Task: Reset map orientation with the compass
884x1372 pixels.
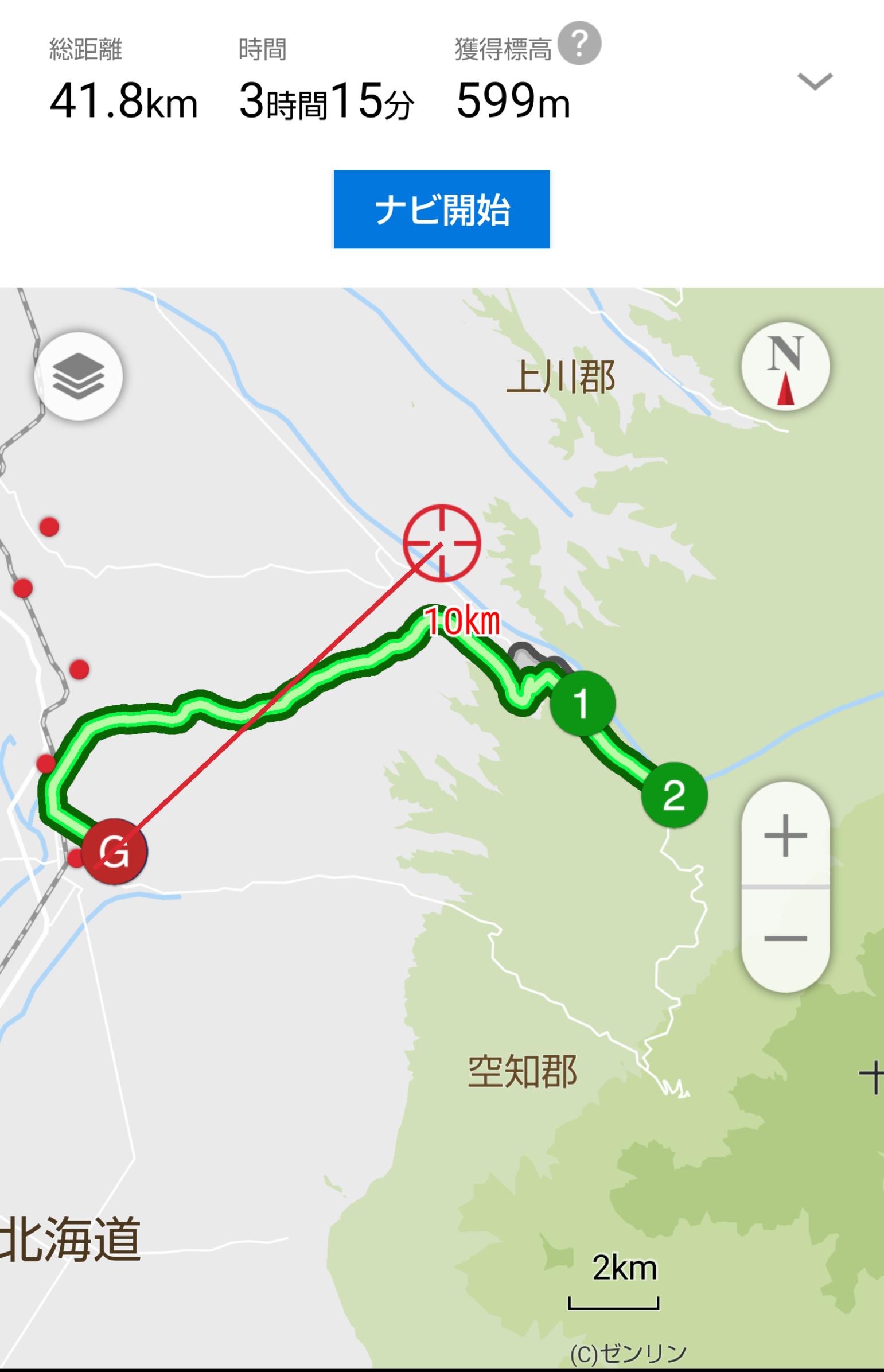Action: (785, 367)
